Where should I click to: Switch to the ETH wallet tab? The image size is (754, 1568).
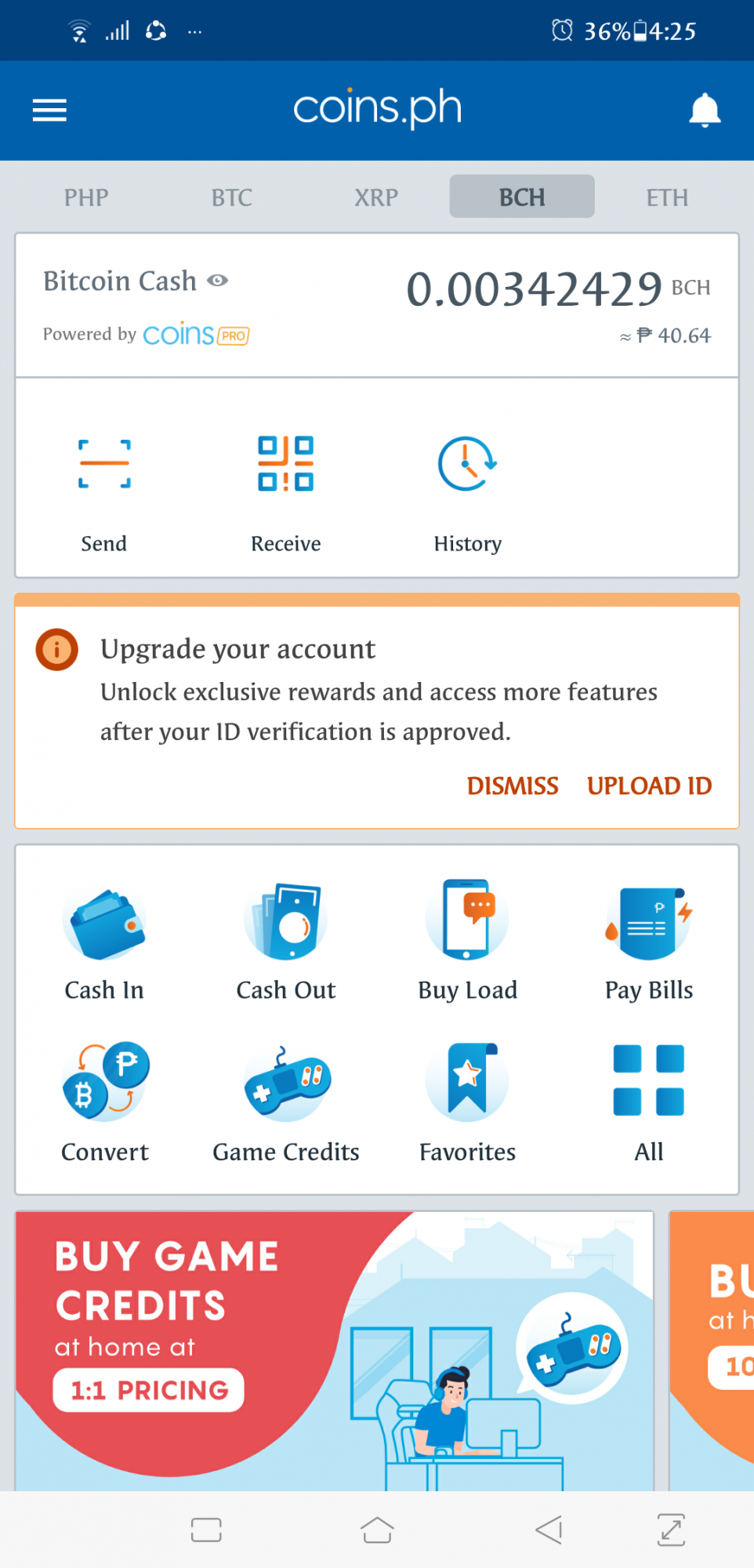coord(667,197)
